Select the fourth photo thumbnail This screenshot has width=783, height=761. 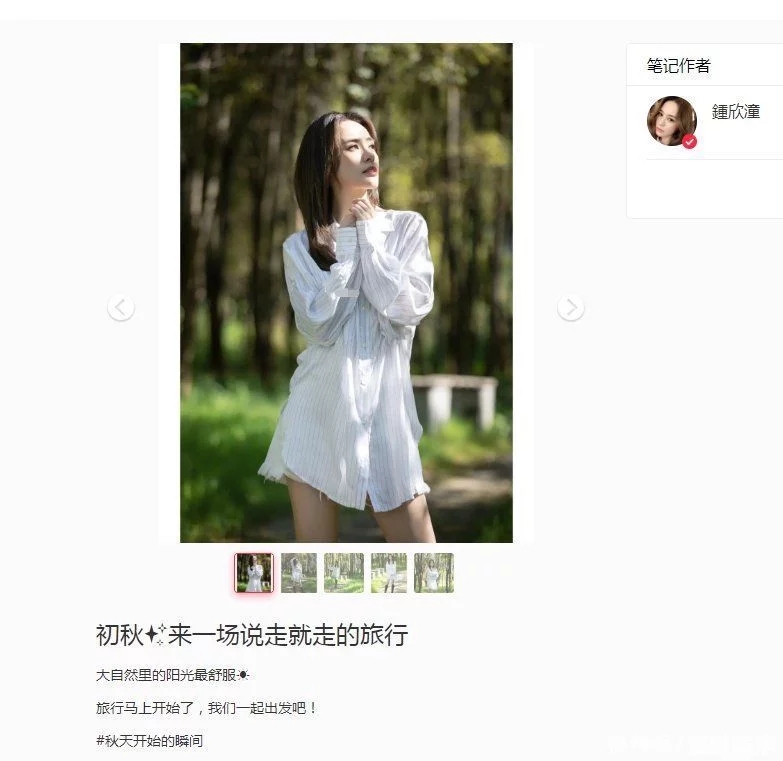coord(389,573)
